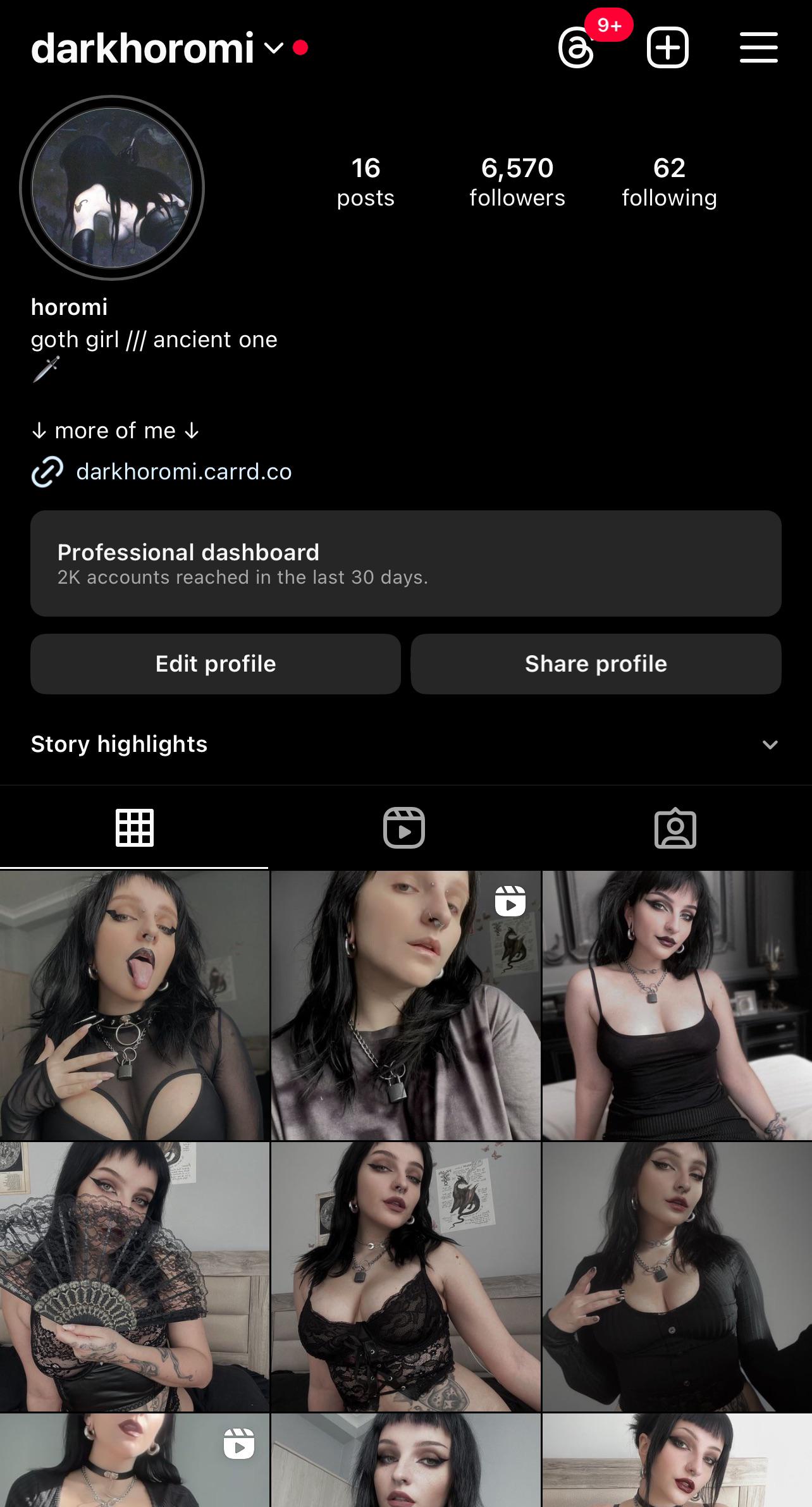Open the 62 following list

tap(669, 182)
